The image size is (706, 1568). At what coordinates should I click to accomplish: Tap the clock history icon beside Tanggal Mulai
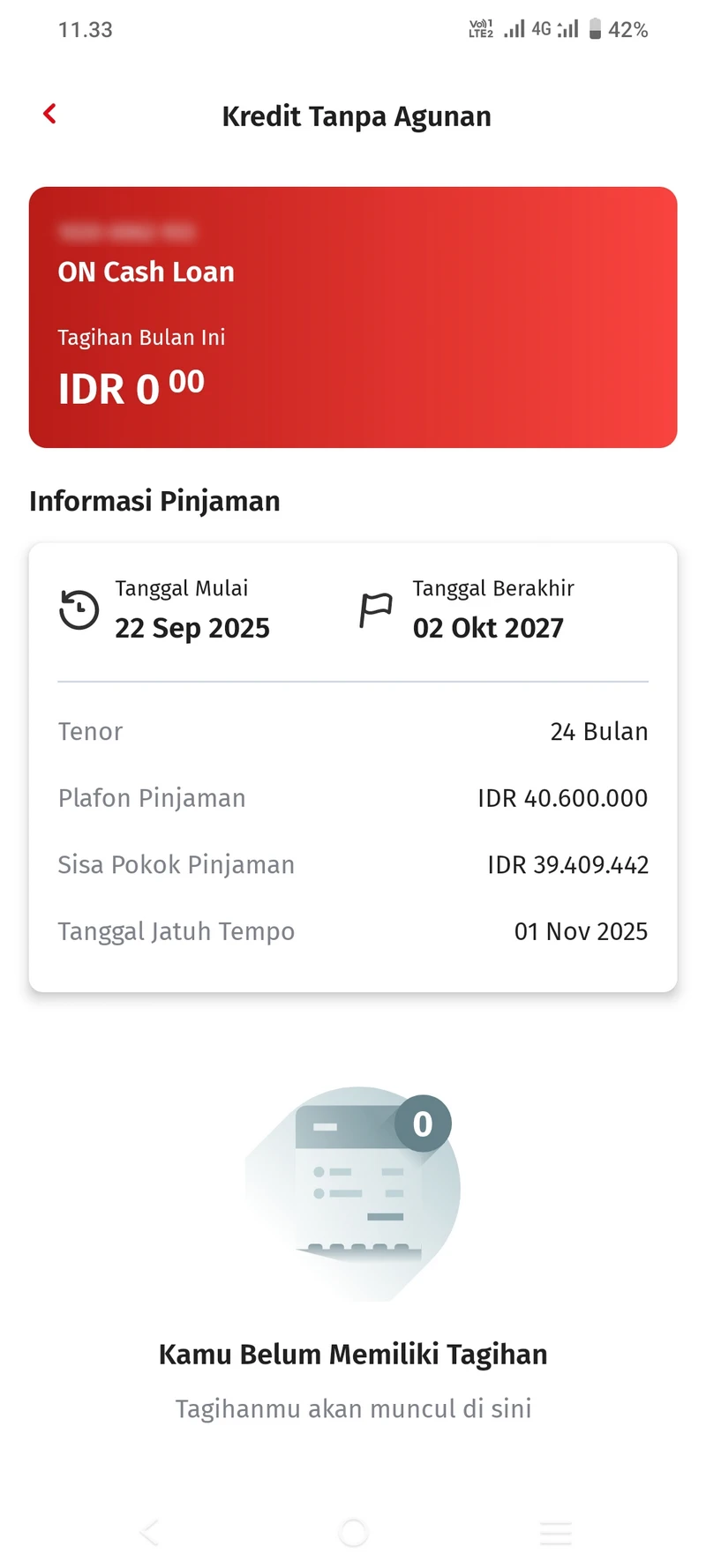coord(79,609)
